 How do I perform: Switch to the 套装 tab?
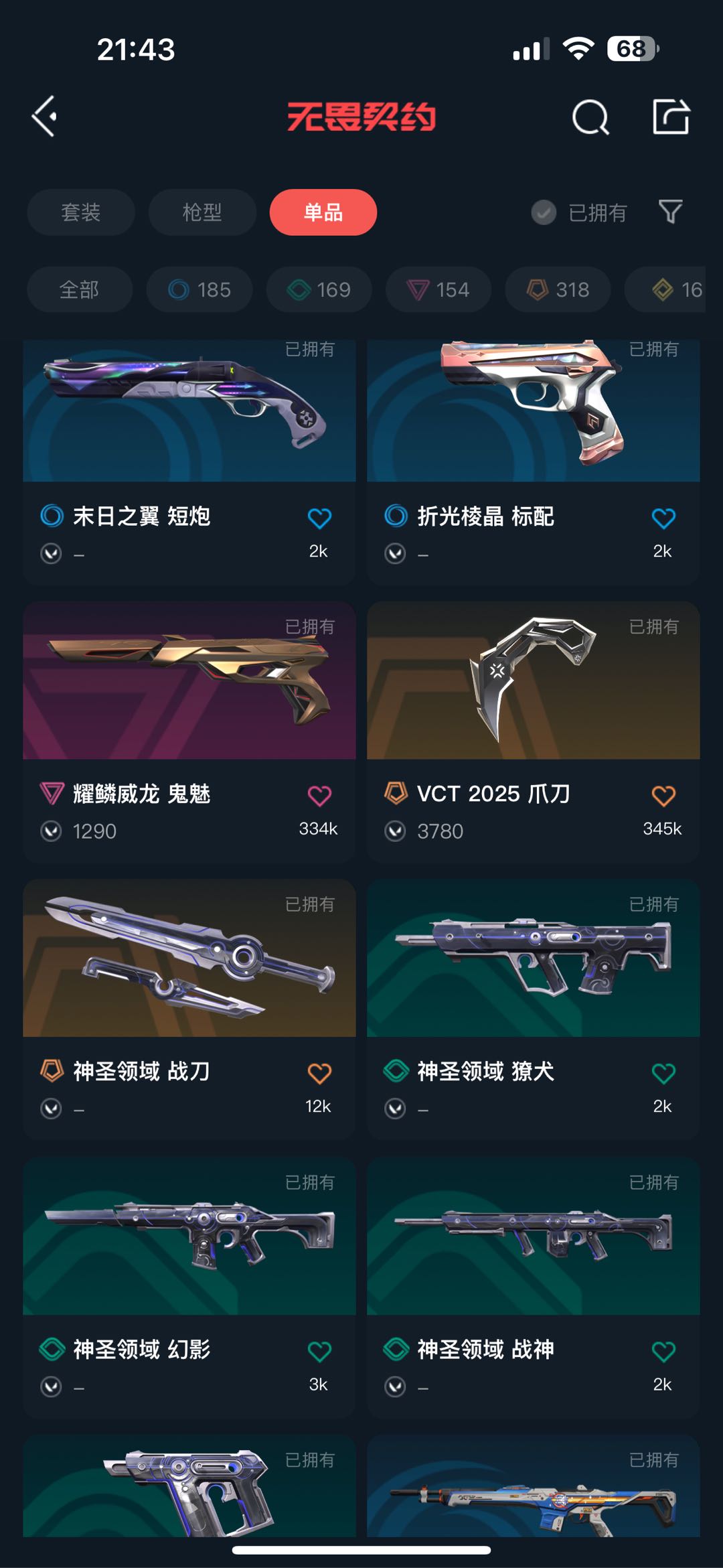(x=81, y=212)
